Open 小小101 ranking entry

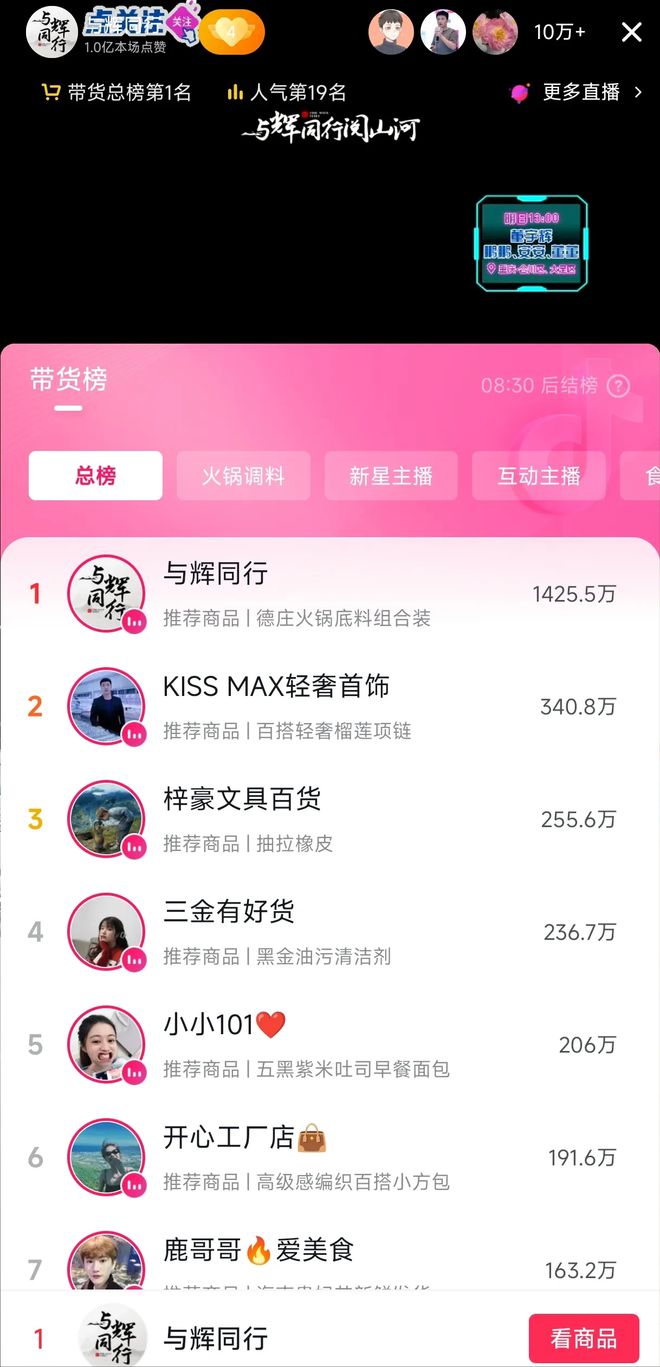330,1045
